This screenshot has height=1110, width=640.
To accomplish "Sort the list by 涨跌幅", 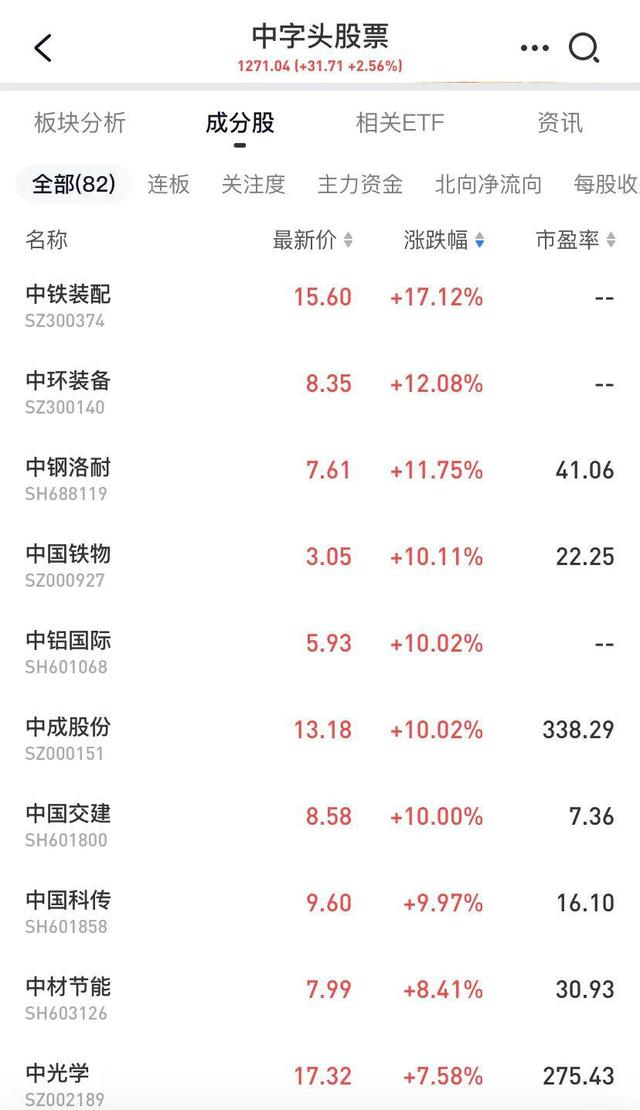I will coord(444,240).
